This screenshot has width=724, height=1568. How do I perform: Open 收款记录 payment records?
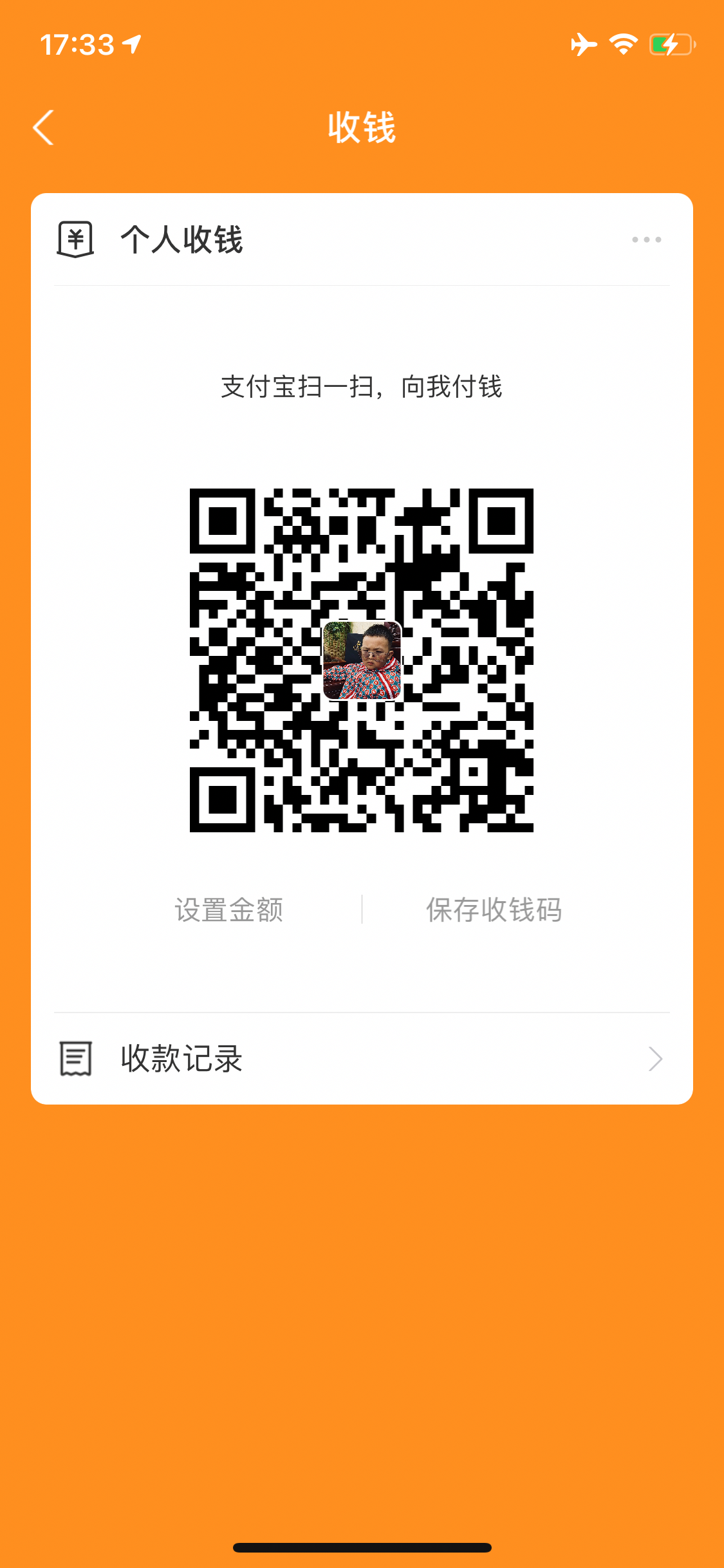click(x=362, y=1059)
